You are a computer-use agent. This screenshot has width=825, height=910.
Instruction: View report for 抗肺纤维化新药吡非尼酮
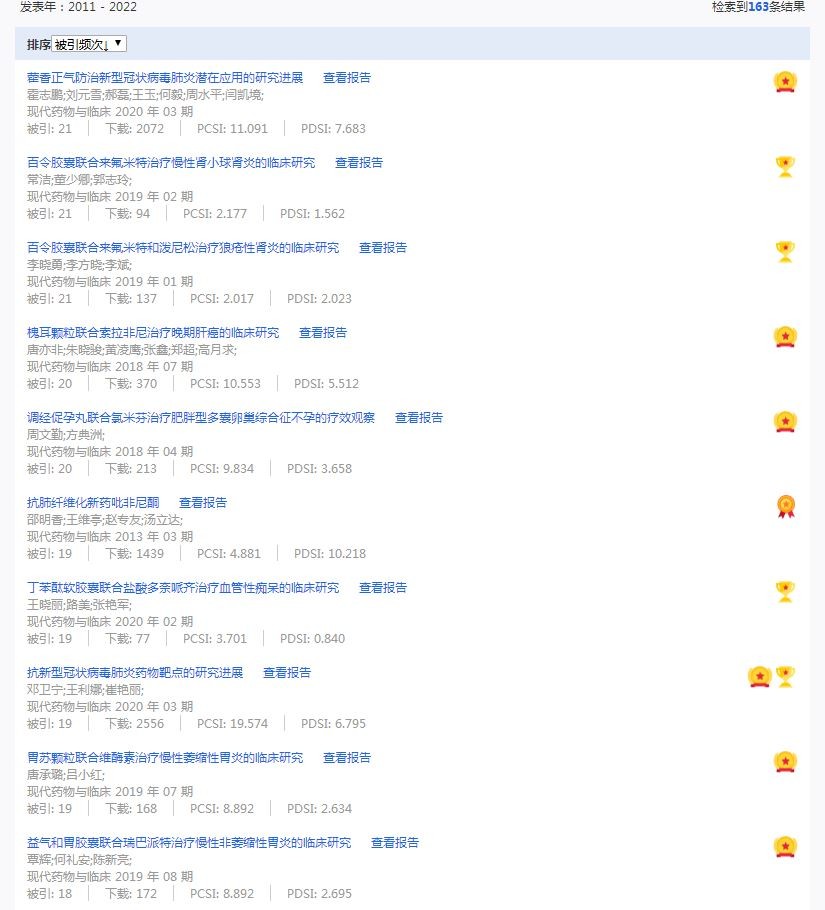point(203,503)
